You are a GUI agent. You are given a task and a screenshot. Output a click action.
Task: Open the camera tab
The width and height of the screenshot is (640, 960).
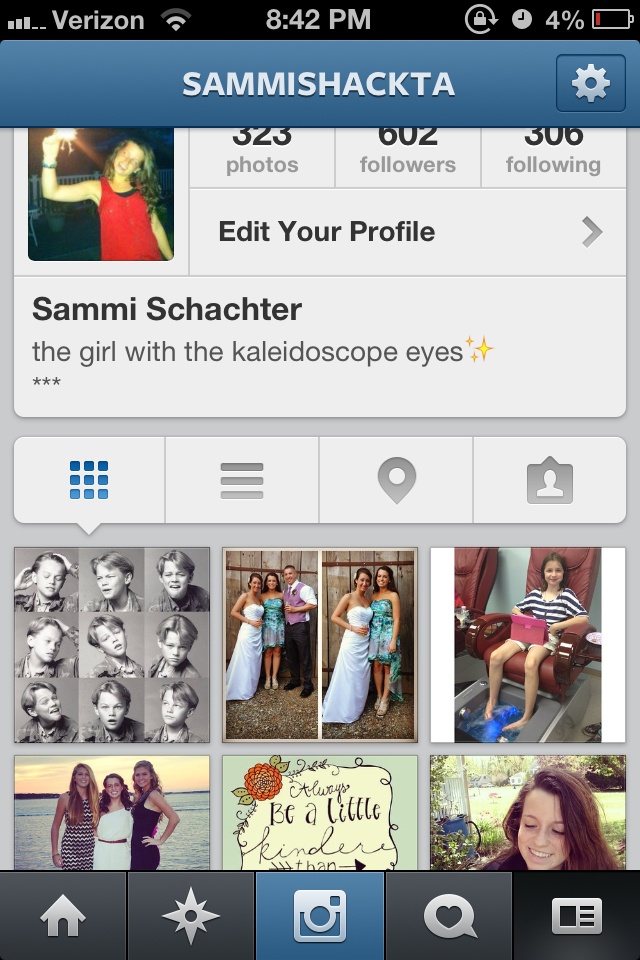click(x=320, y=916)
